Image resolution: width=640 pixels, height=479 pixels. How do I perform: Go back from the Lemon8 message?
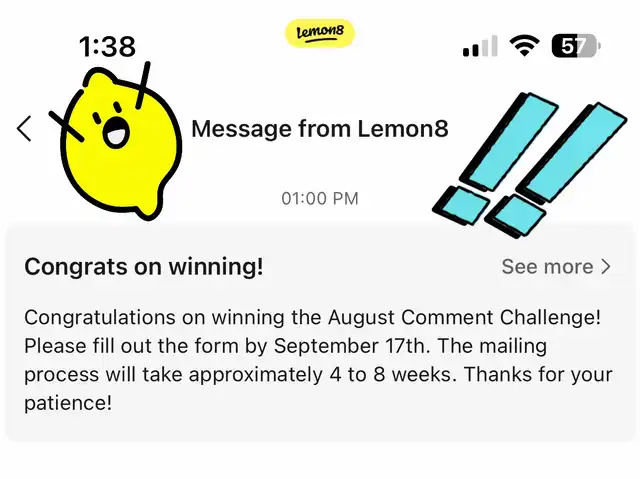[25, 128]
